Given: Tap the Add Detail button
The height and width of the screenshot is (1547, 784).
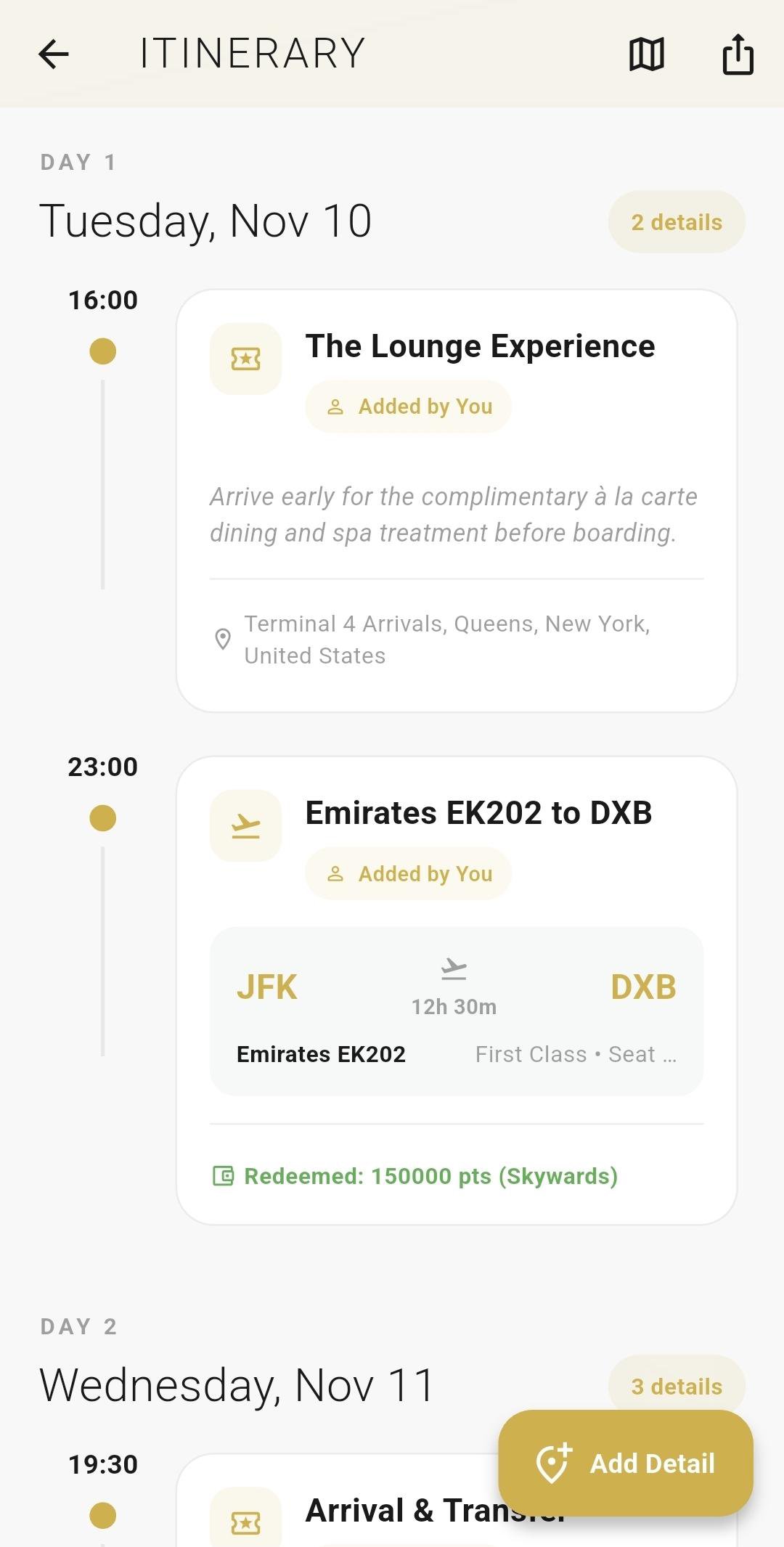Looking at the screenshot, I should click(625, 1463).
